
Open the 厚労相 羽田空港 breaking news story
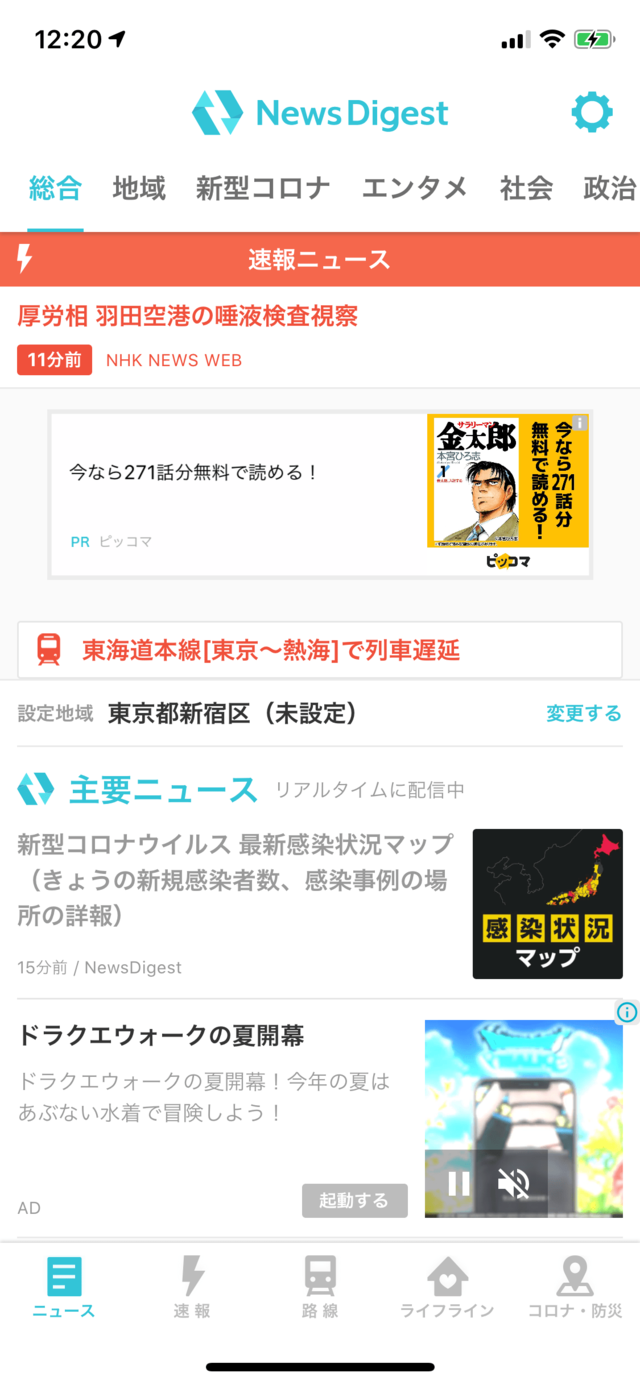(x=188, y=317)
